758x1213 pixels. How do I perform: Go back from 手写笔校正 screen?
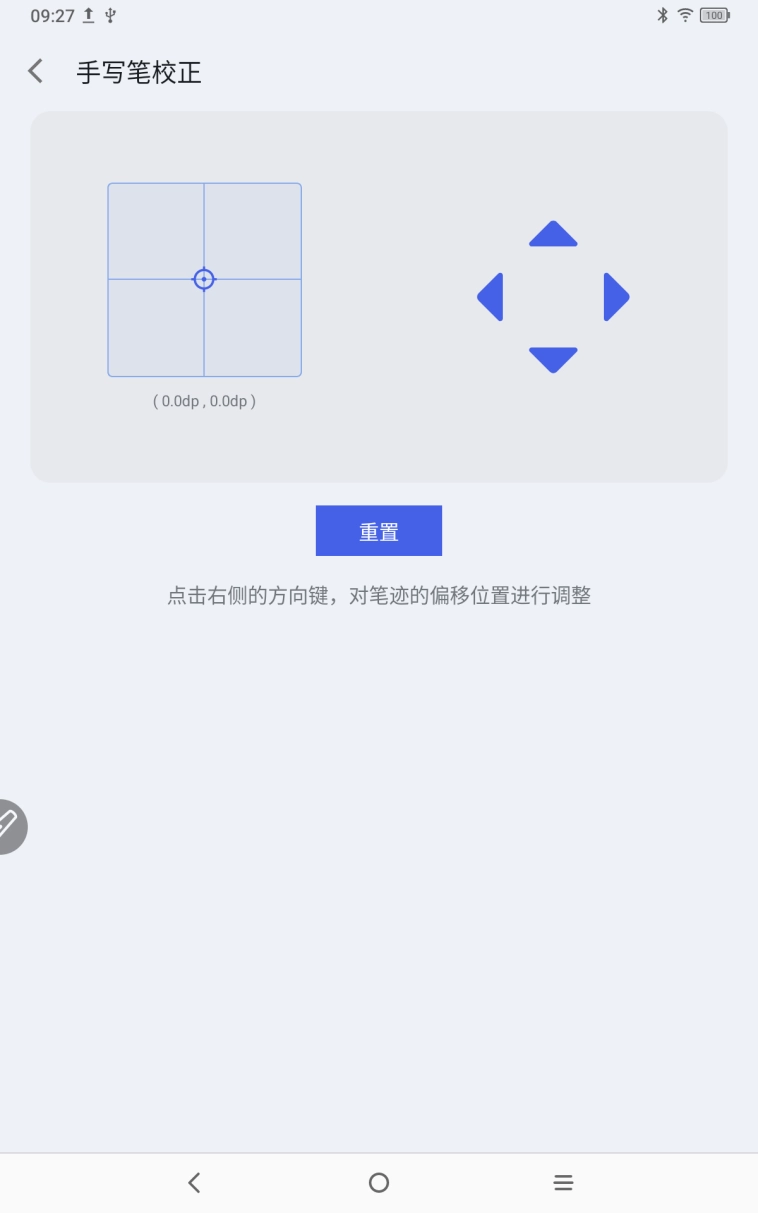coord(36,71)
